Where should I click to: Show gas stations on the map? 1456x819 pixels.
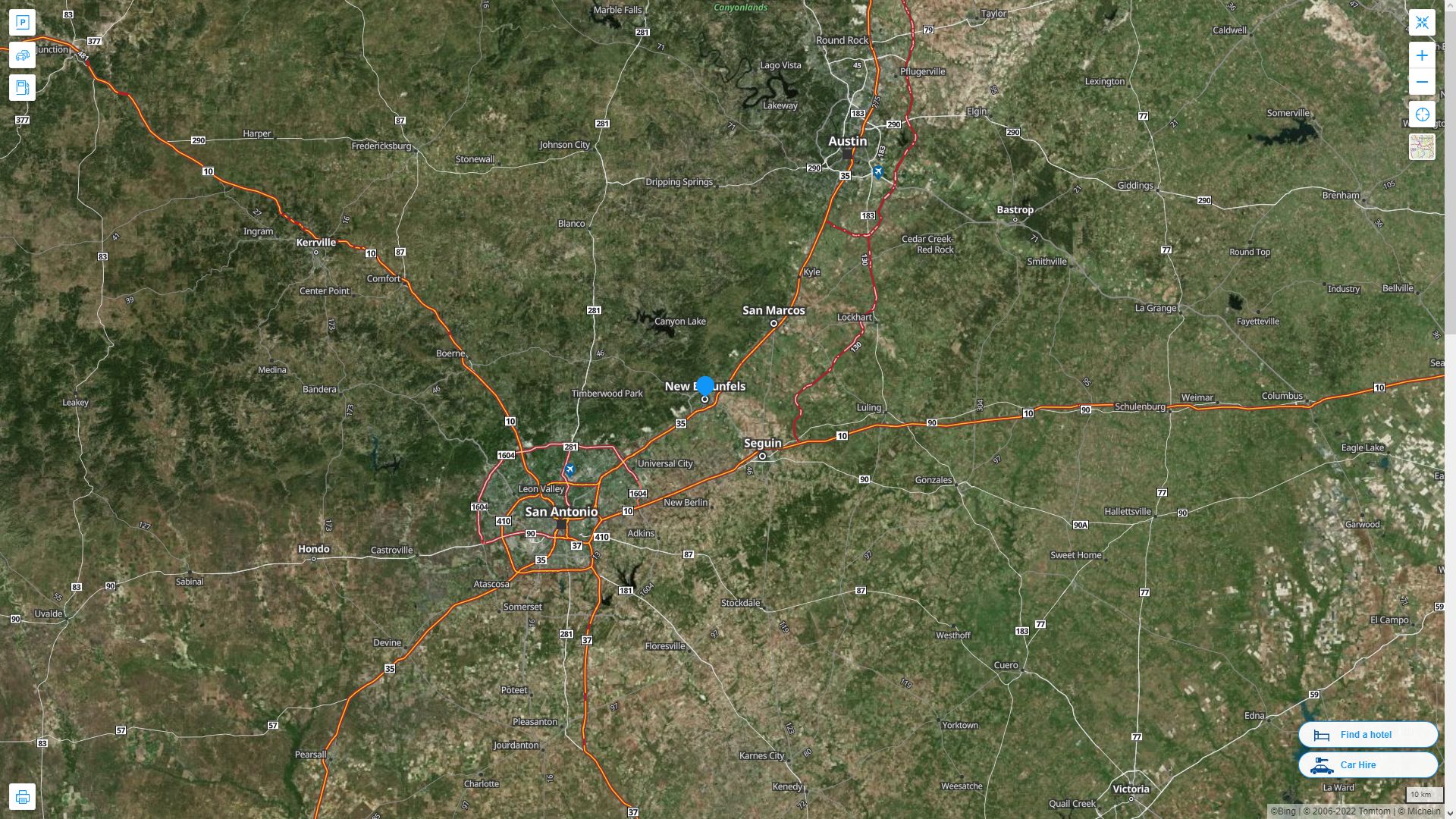[x=22, y=88]
